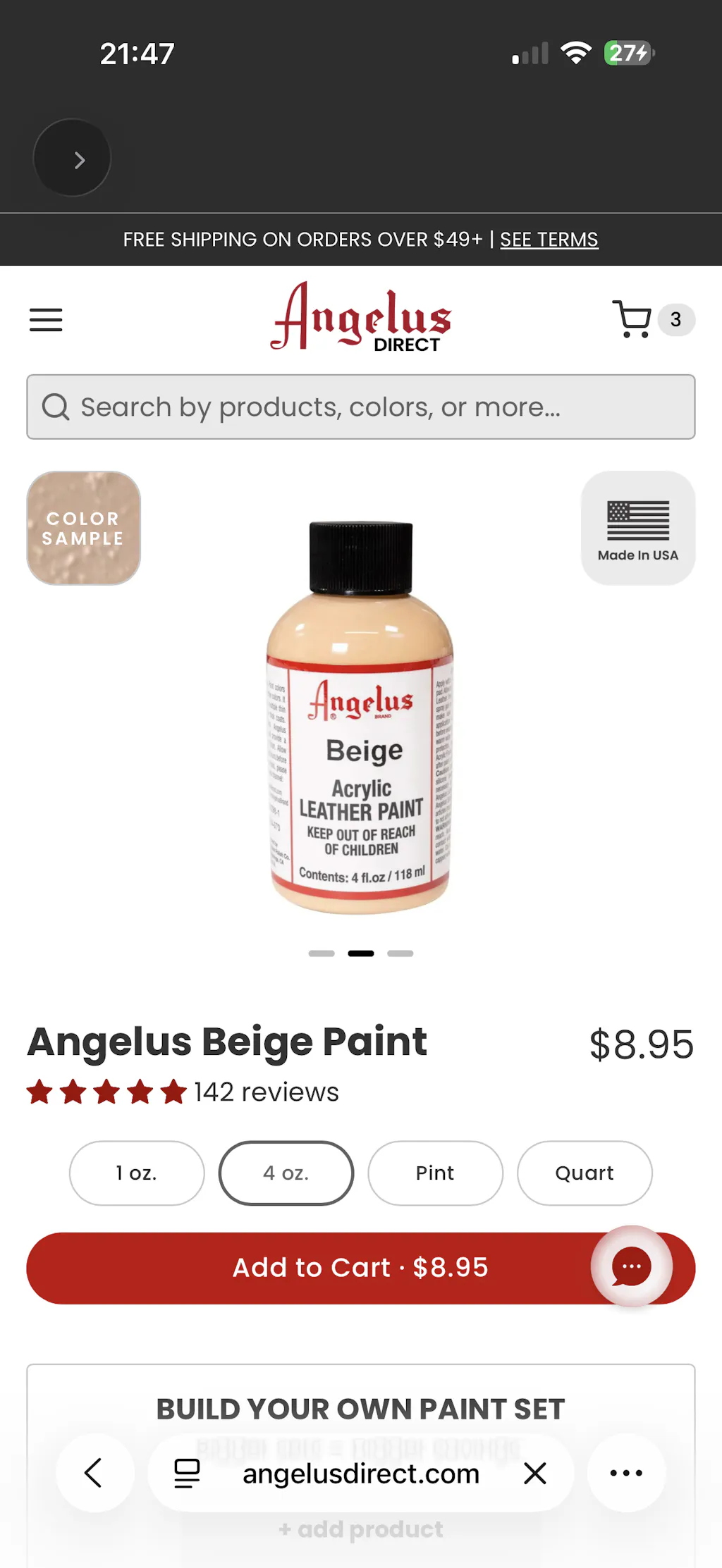Choose the Quart size option
The width and height of the screenshot is (722, 1568).
click(x=585, y=1173)
